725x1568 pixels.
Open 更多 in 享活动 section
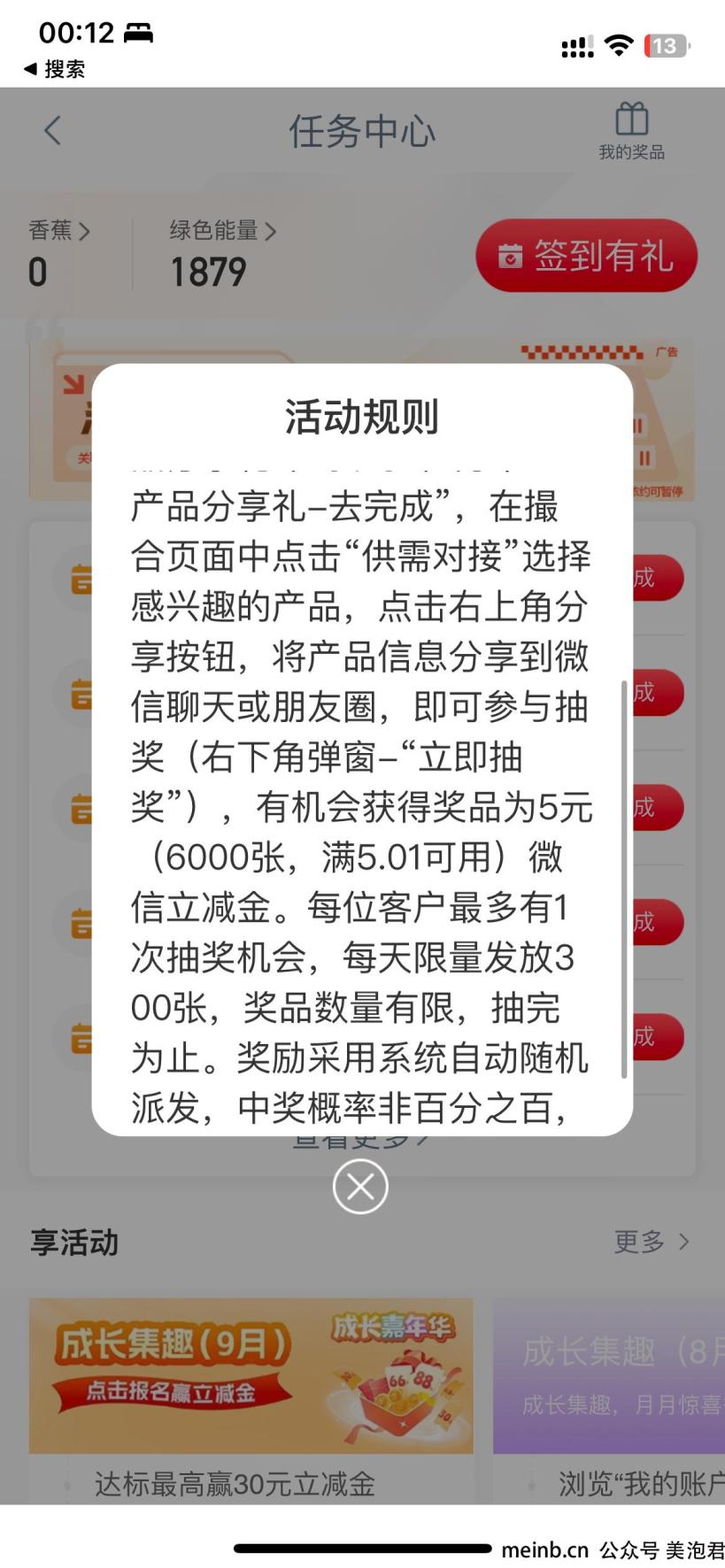tap(652, 1241)
